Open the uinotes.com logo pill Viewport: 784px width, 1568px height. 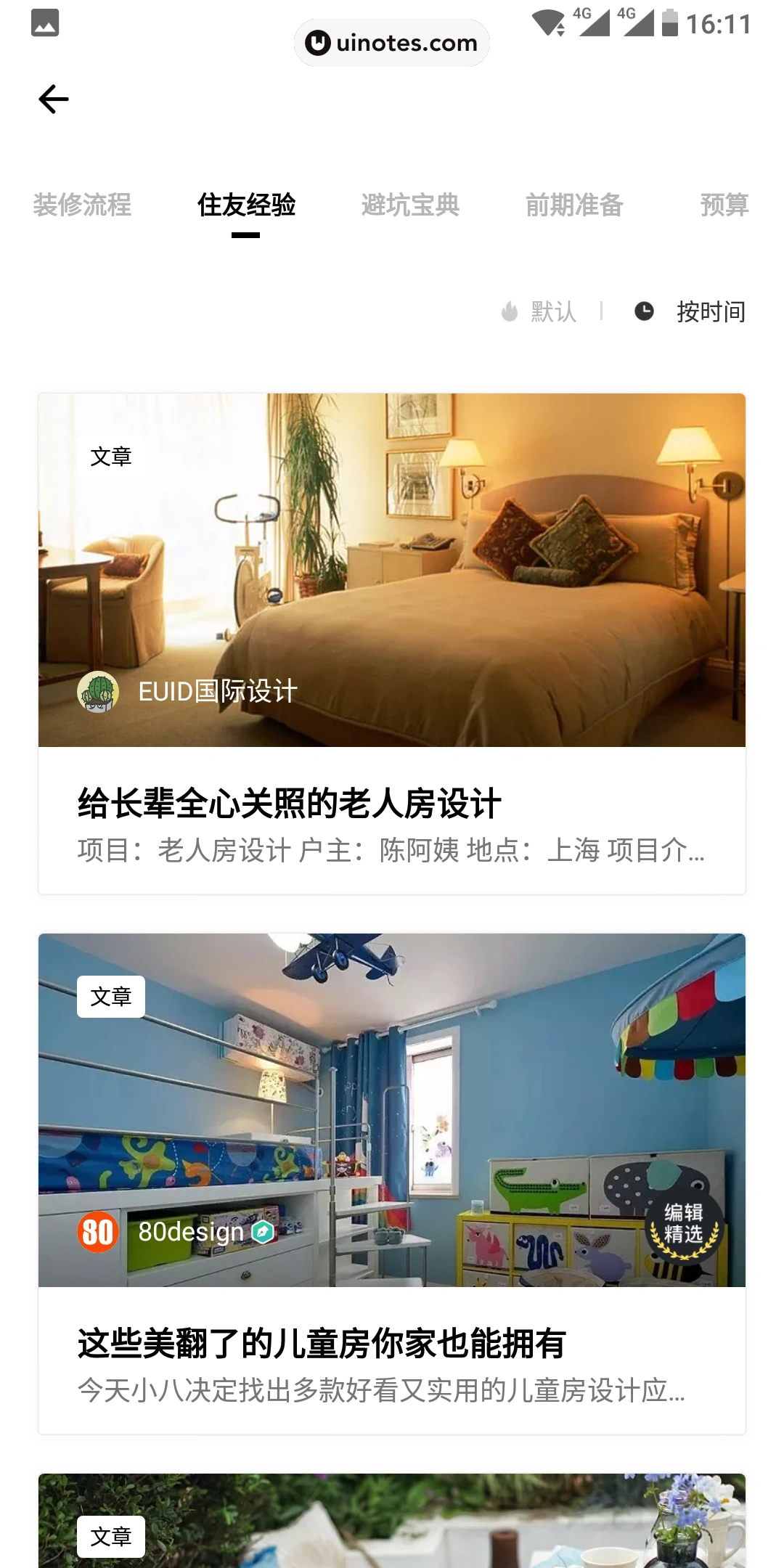click(x=392, y=42)
